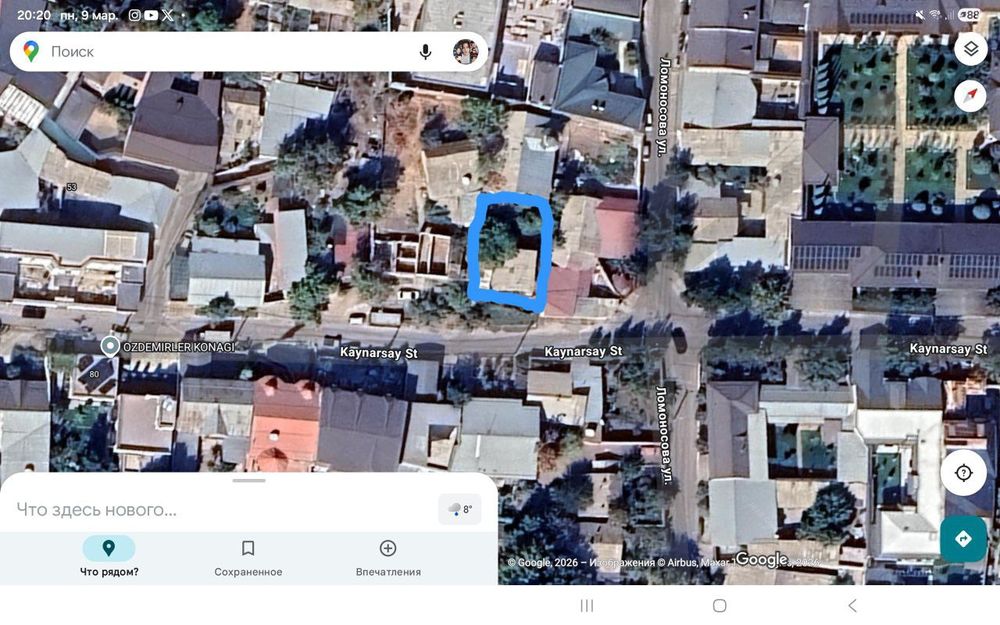Open the Что здесь нового field

pos(220,510)
